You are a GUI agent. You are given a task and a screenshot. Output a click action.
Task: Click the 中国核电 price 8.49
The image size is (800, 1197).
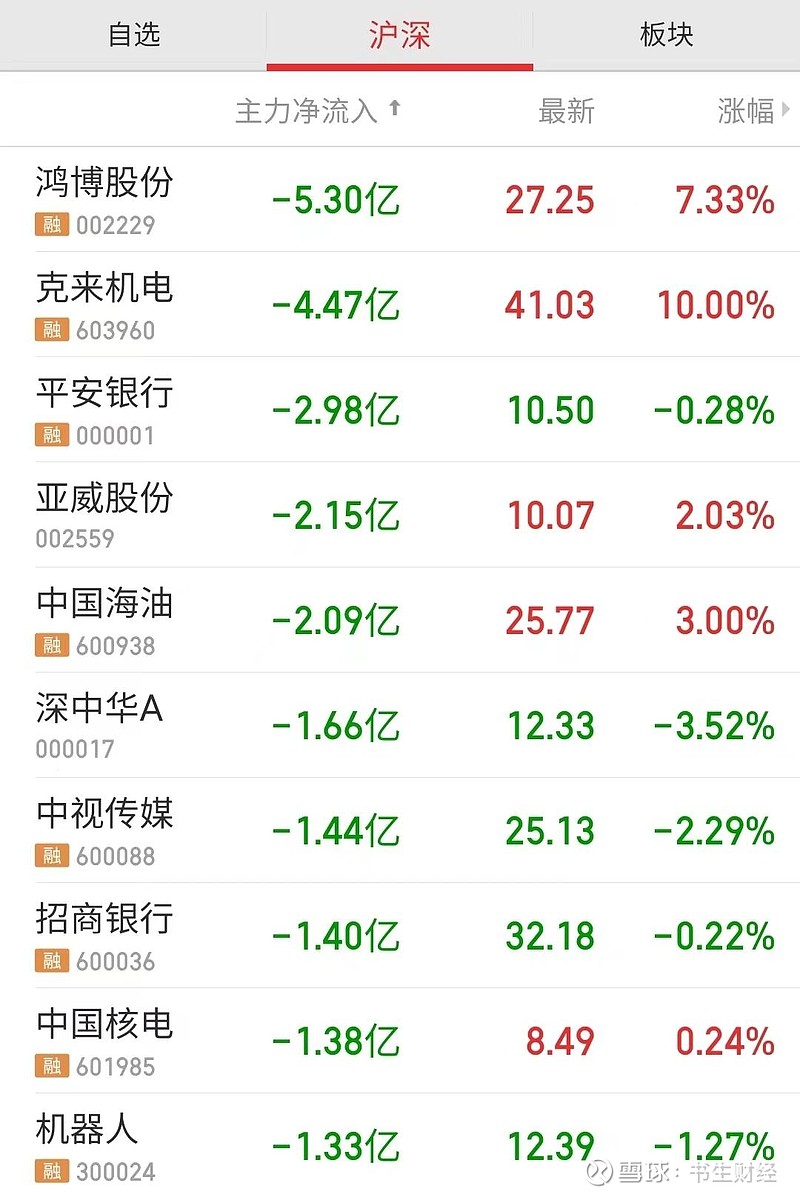tap(558, 1041)
